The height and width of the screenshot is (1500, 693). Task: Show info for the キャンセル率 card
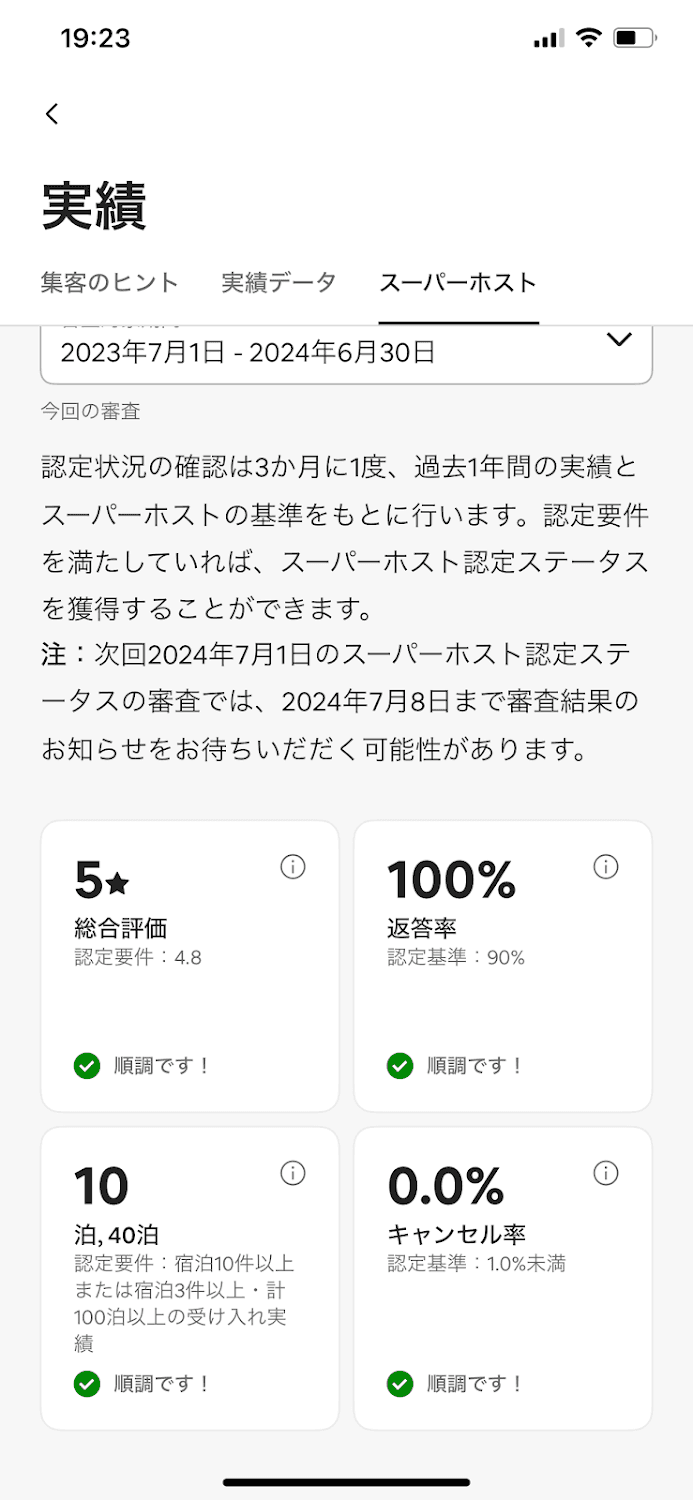[x=606, y=1173]
